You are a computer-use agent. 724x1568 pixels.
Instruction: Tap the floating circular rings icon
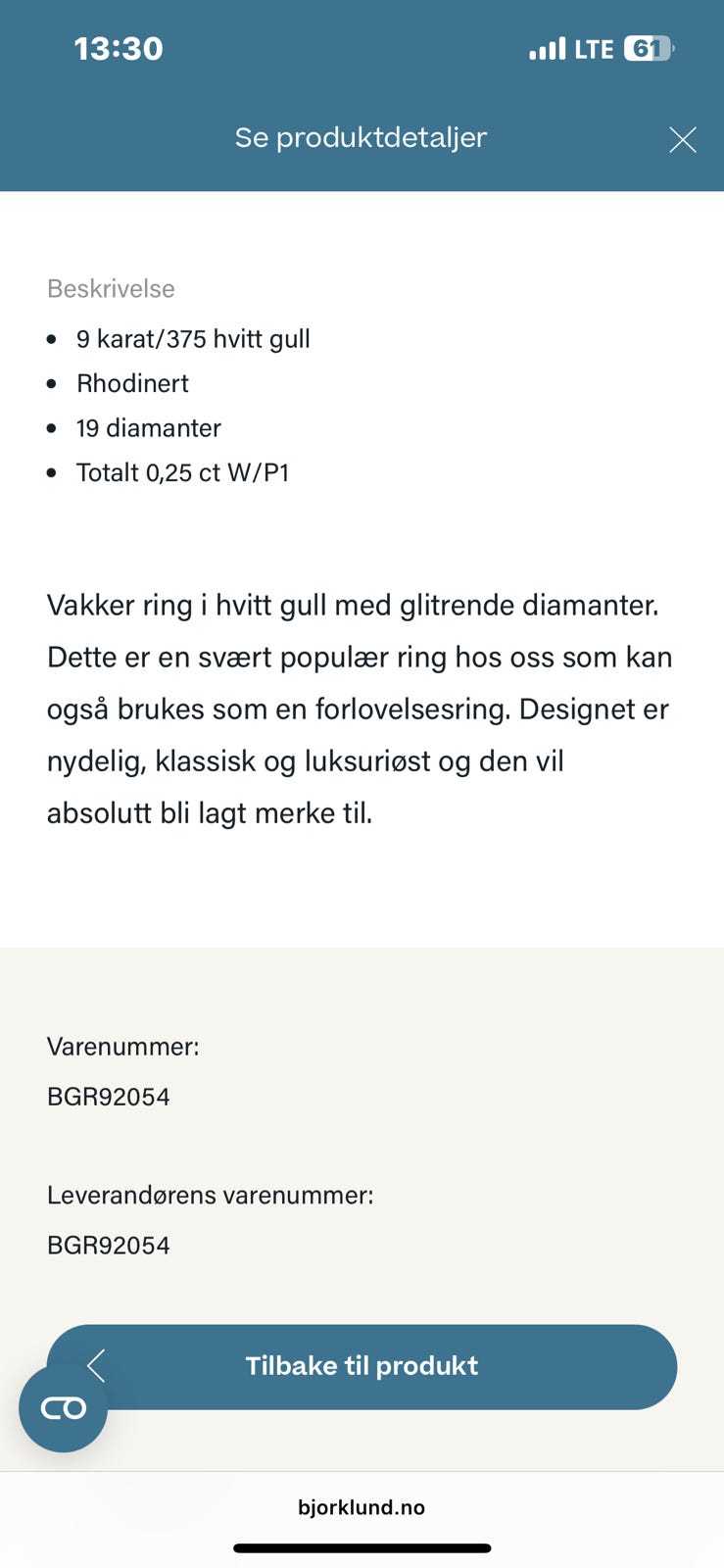pyautogui.click(x=63, y=1407)
